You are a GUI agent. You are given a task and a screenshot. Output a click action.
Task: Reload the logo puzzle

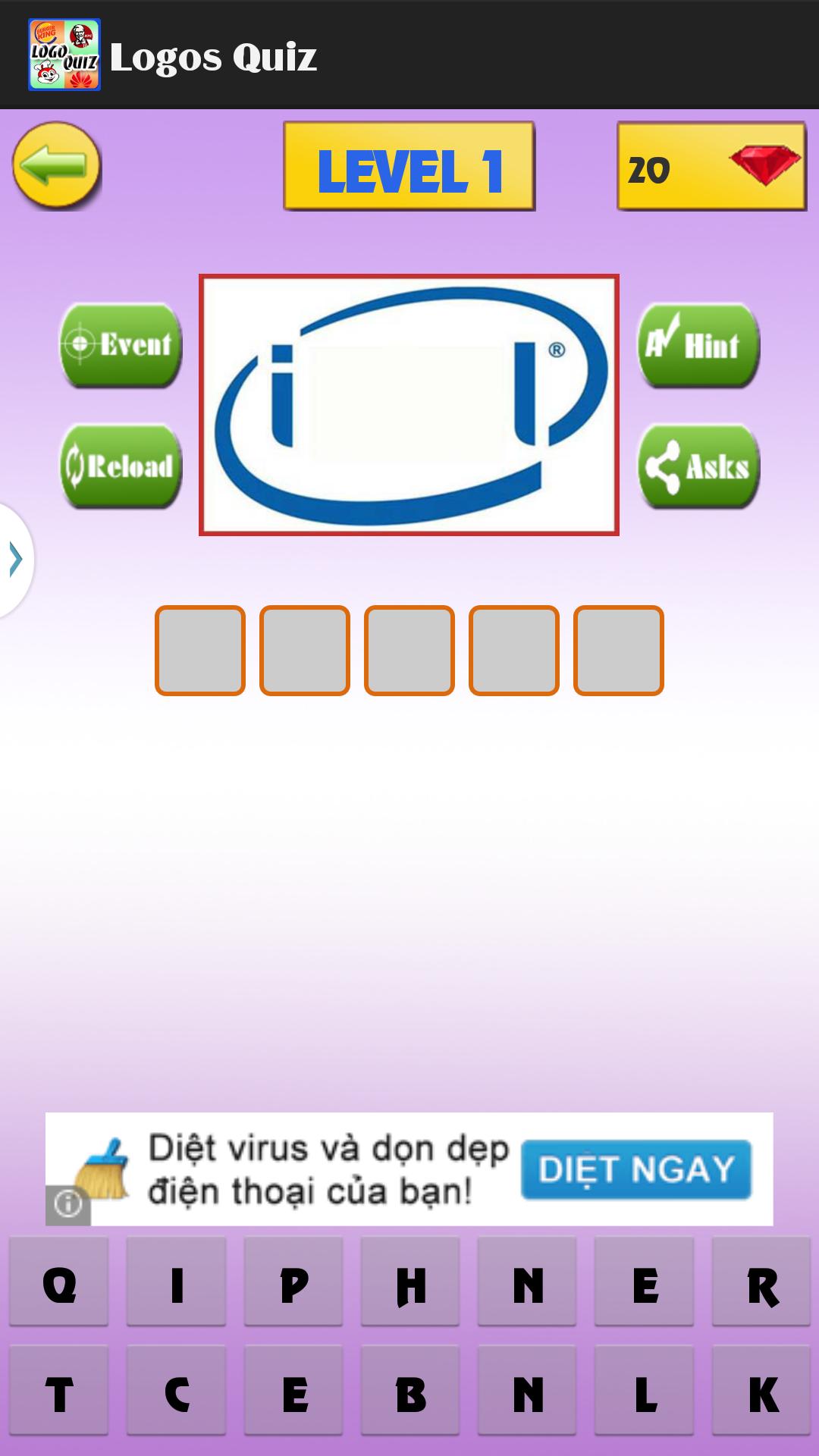(121, 466)
